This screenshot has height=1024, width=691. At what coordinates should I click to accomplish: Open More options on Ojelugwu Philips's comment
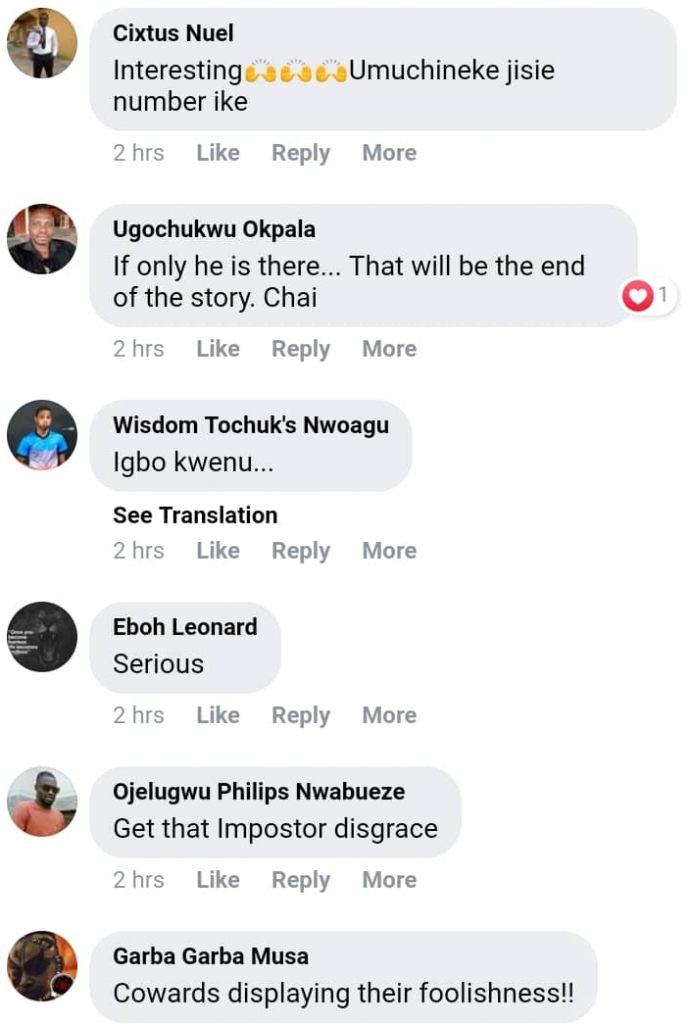(x=389, y=880)
